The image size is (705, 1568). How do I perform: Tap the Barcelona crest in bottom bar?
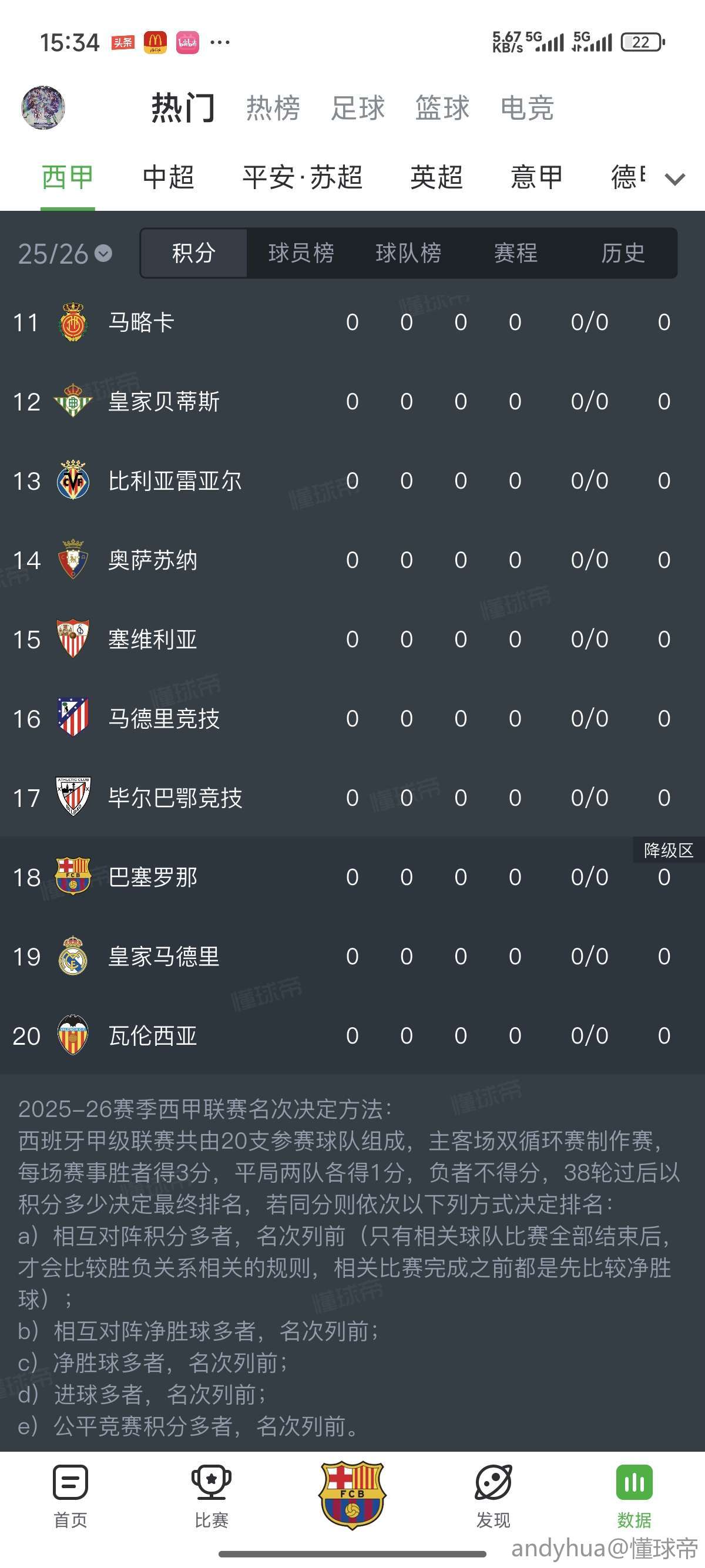[352, 1495]
